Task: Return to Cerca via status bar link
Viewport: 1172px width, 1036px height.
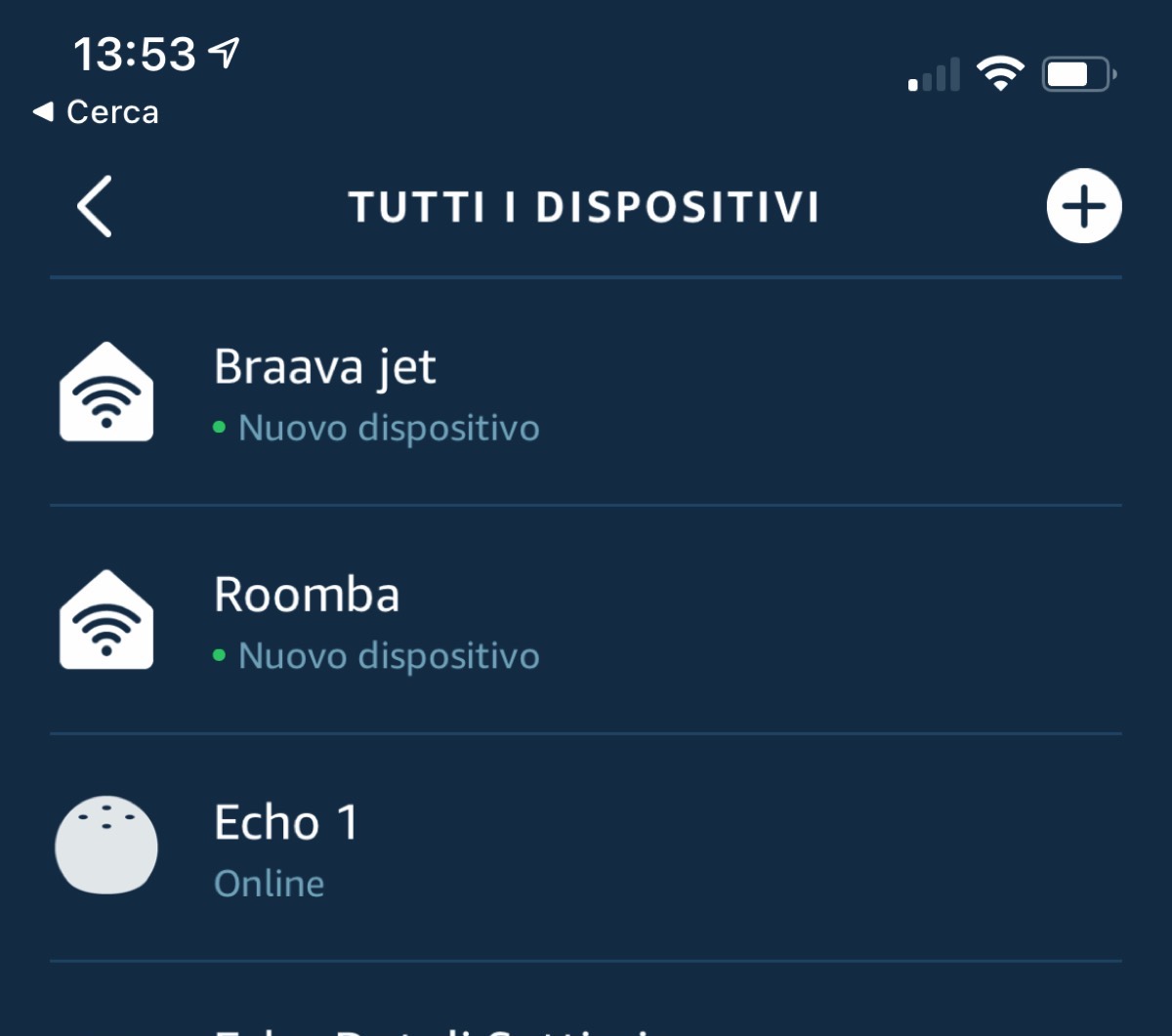Action: point(97,112)
